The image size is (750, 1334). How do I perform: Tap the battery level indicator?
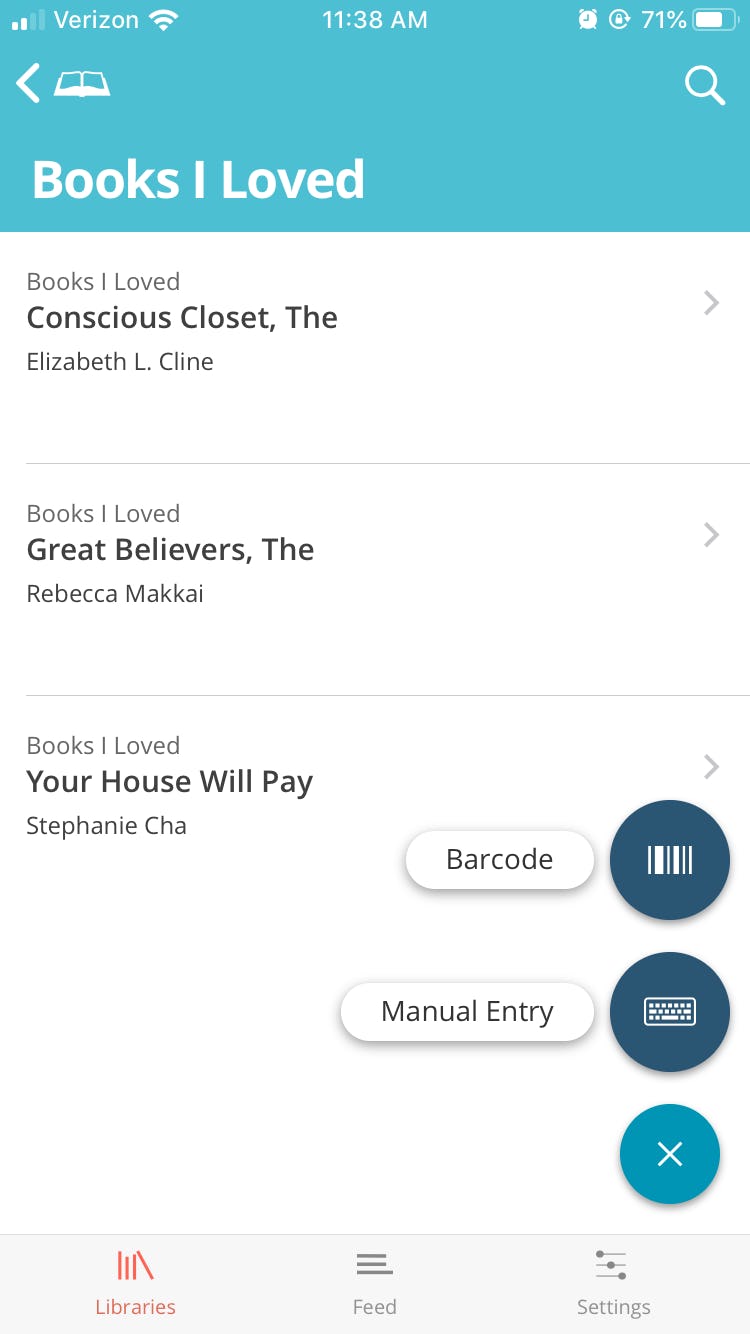[x=712, y=18]
